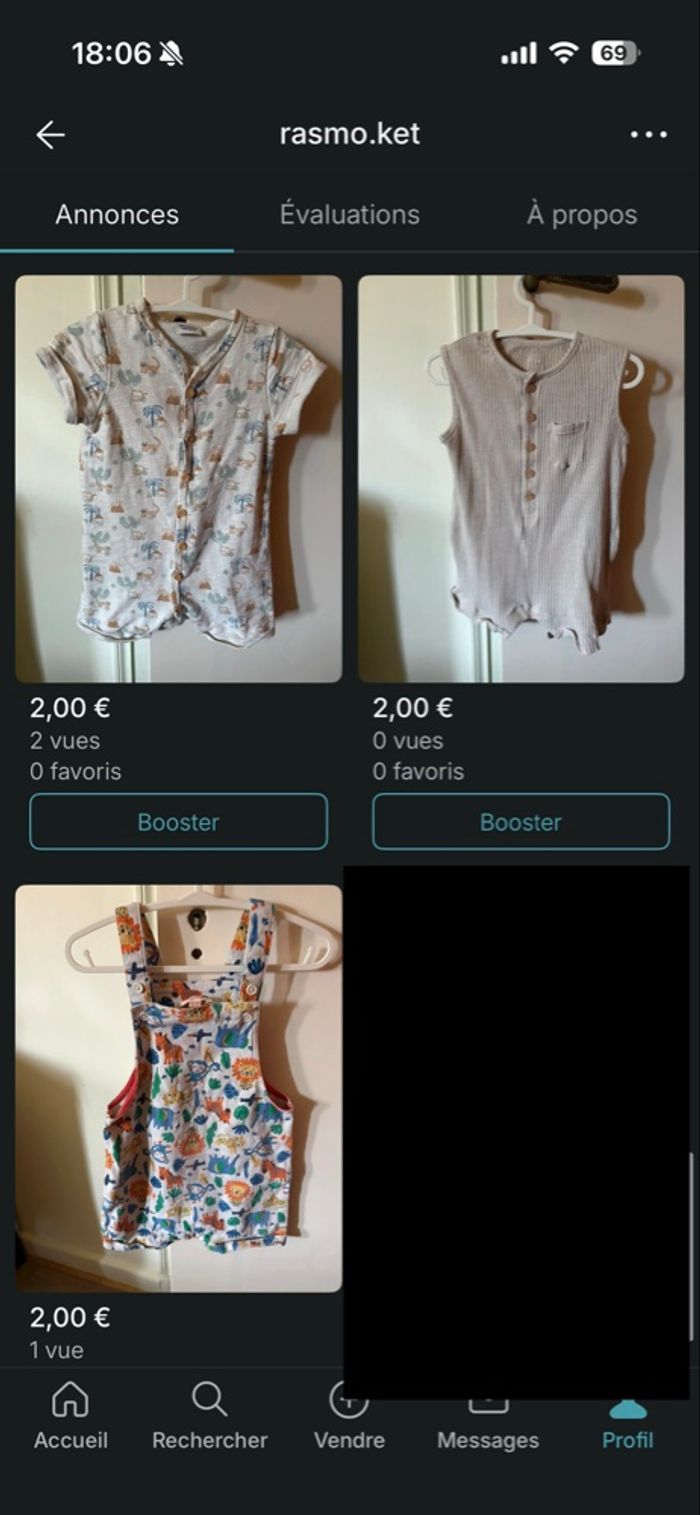Tap Booster under the 0 vues item
This screenshot has height=1515, width=700.
click(521, 822)
